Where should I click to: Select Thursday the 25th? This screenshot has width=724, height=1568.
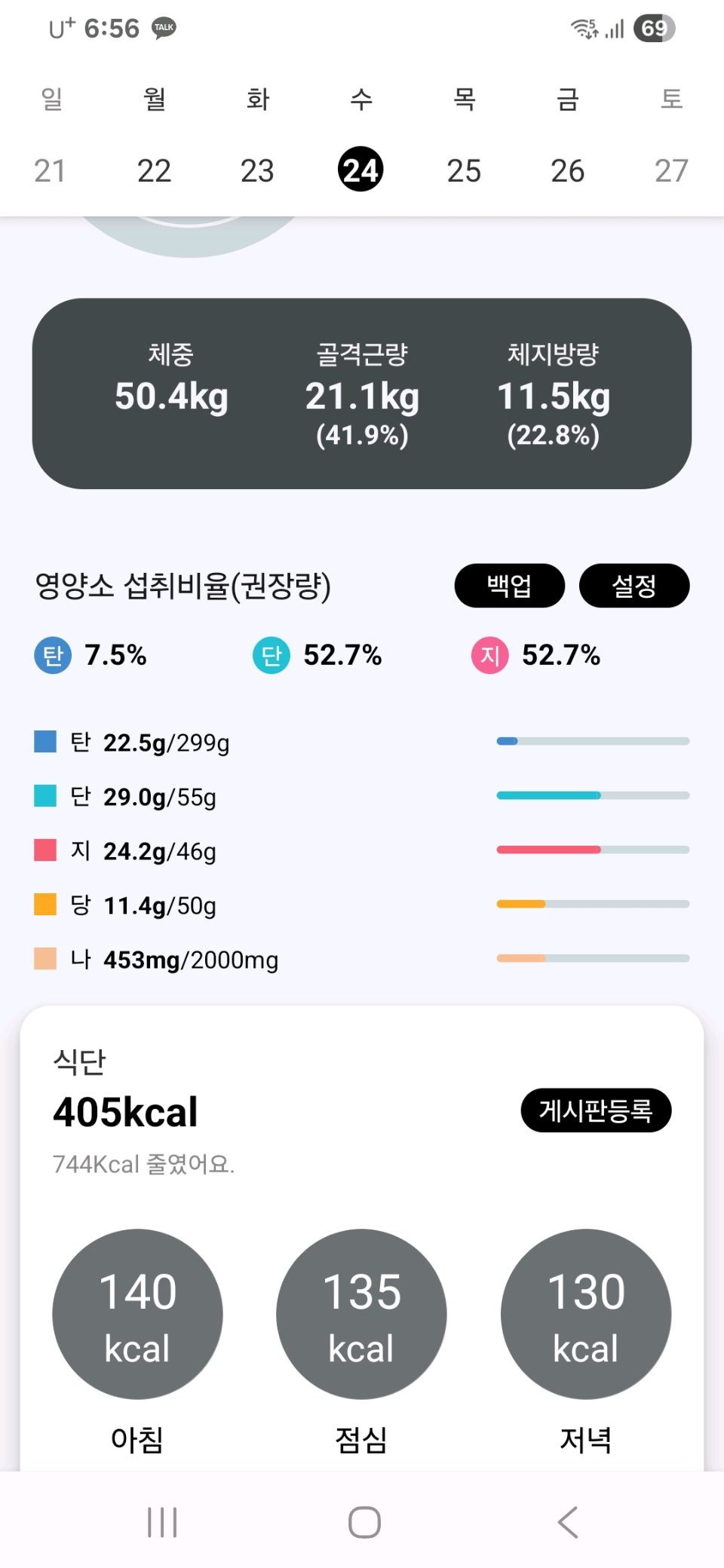[464, 170]
